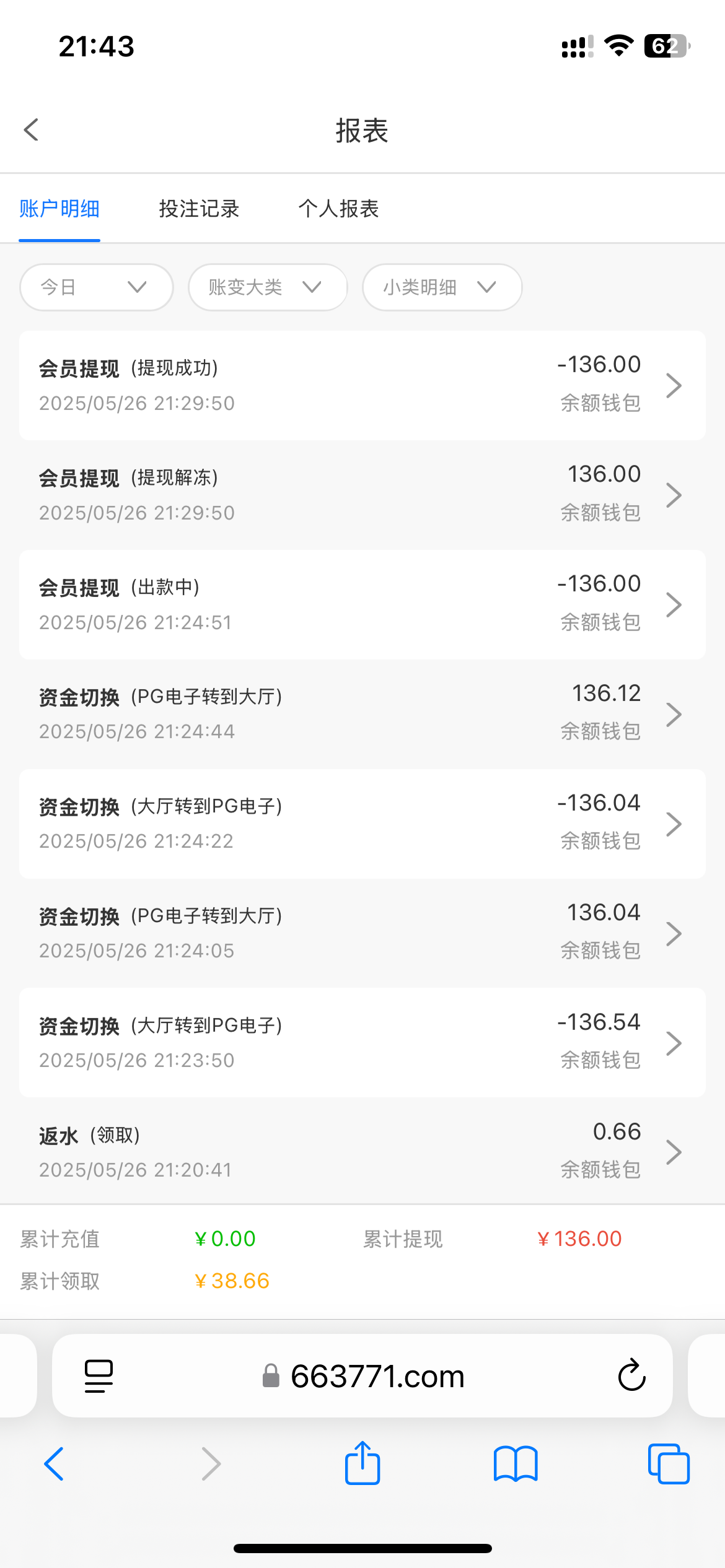Image resolution: width=725 pixels, height=1568 pixels.
Task: Switch to the 个人报表 tab
Action: tap(338, 209)
